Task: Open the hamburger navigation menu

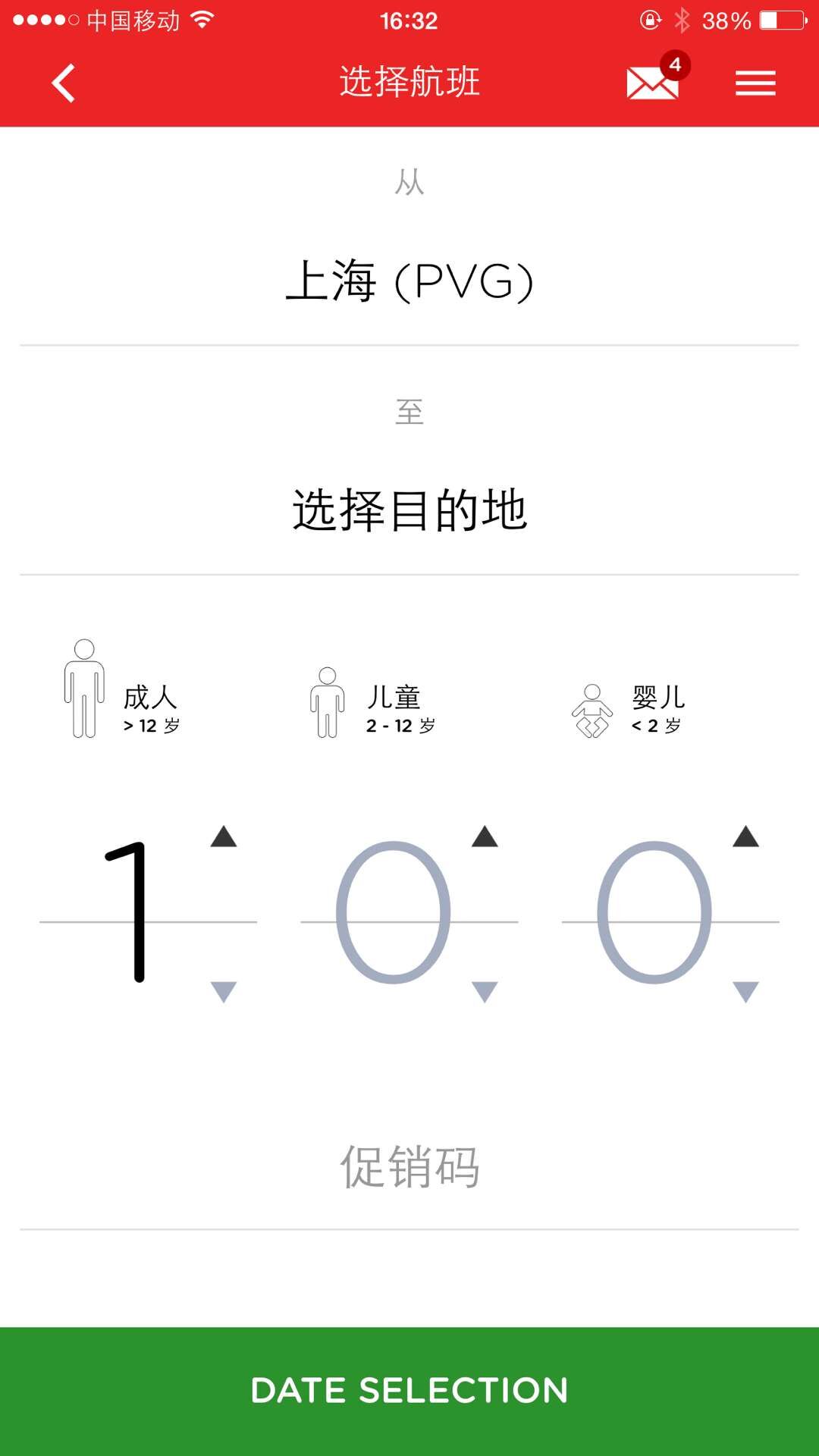Action: point(755,83)
